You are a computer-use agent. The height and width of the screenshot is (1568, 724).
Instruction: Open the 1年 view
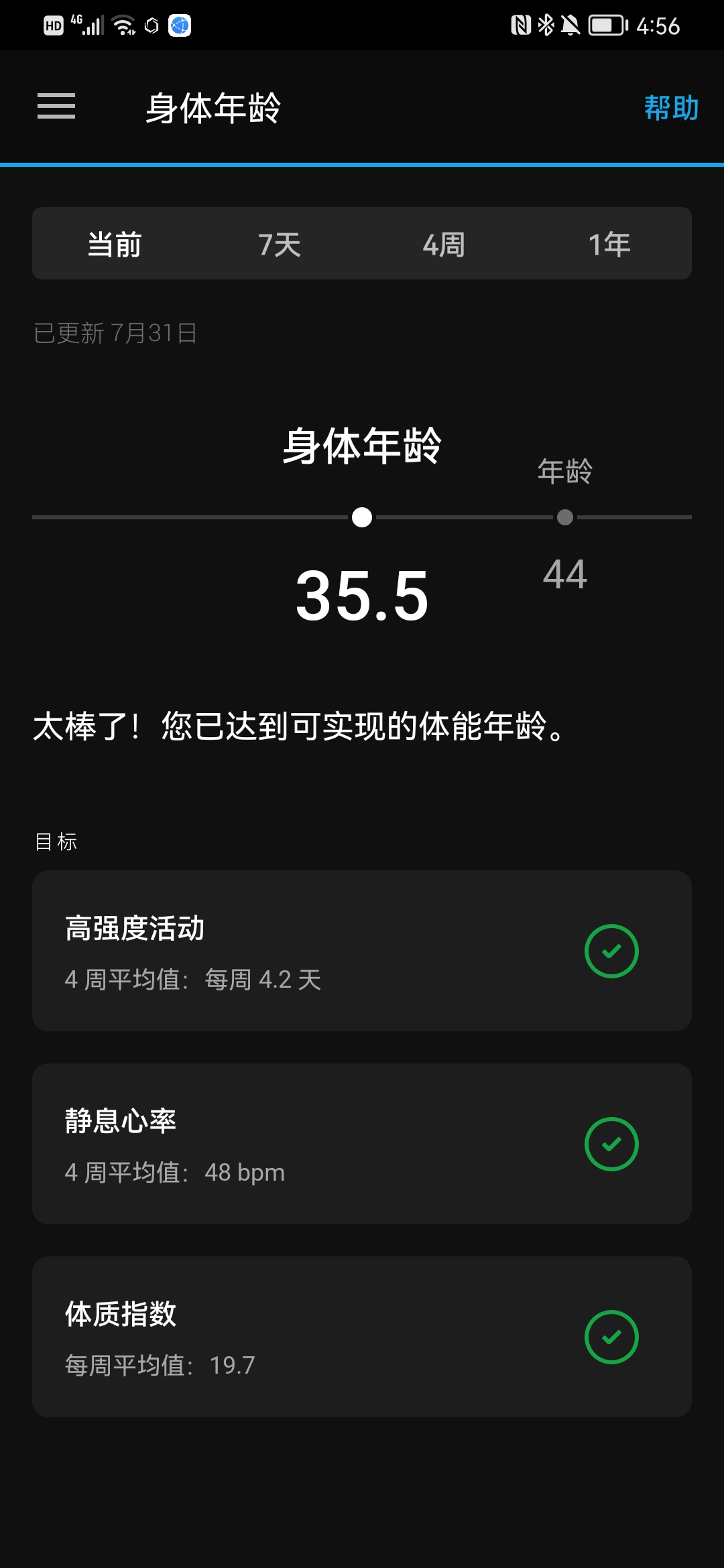pos(611,243)
